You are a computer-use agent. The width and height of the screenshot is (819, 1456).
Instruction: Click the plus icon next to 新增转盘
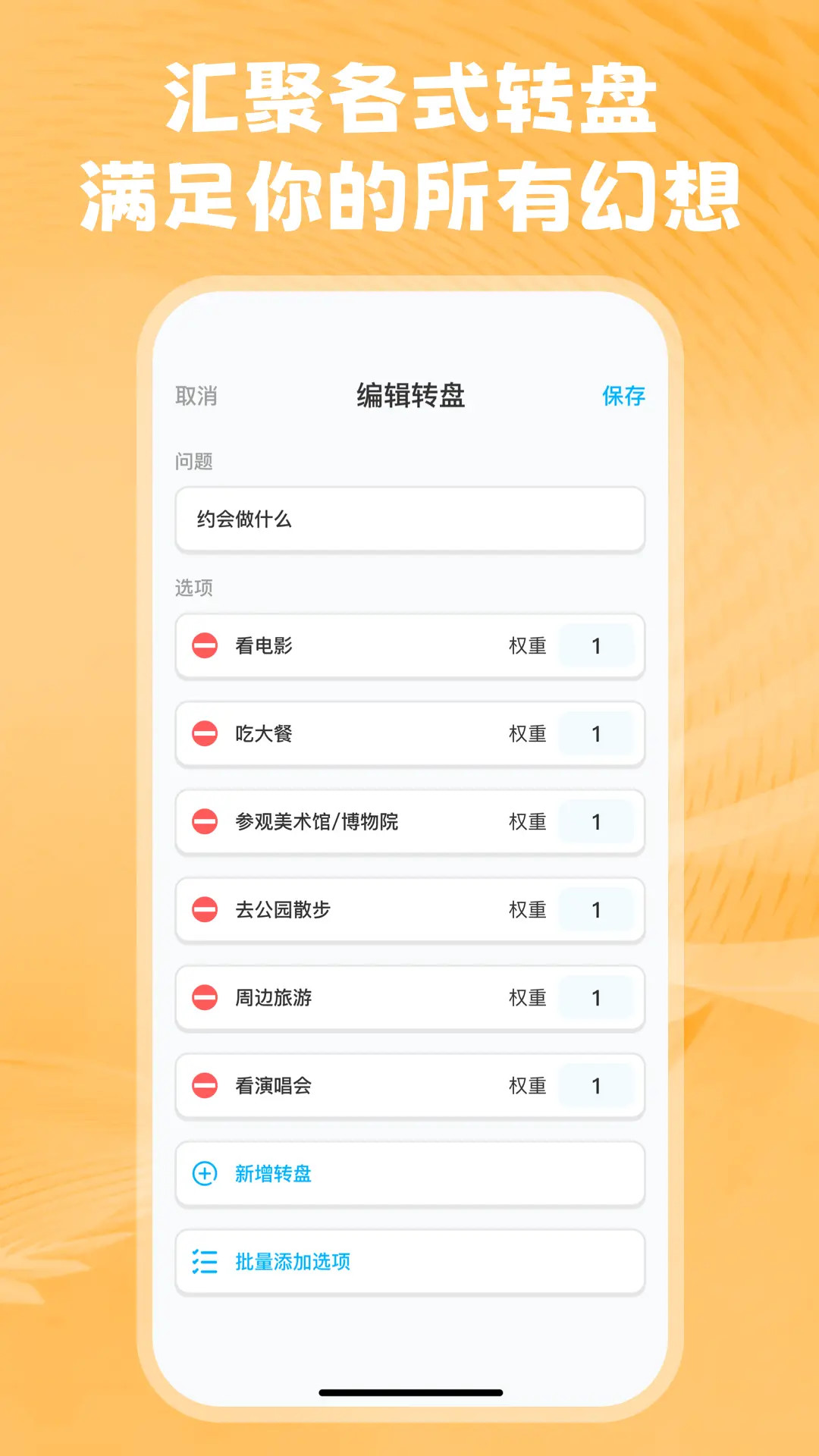pos(203,1173)
